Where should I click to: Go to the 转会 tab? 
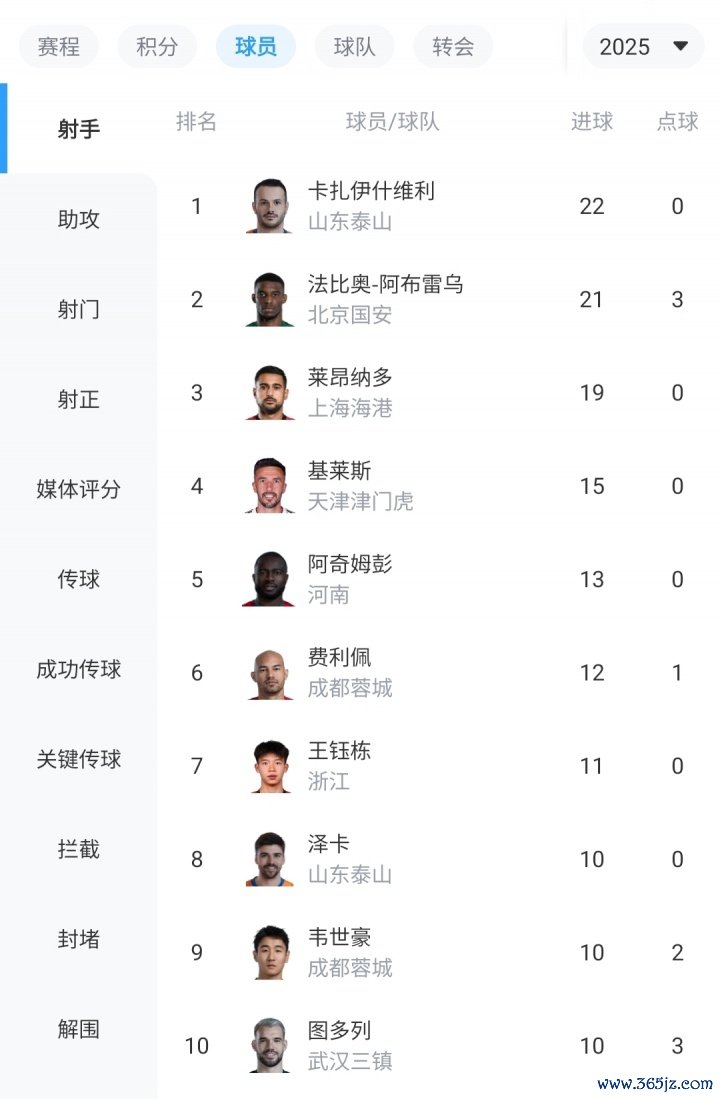tap(453, 47)
